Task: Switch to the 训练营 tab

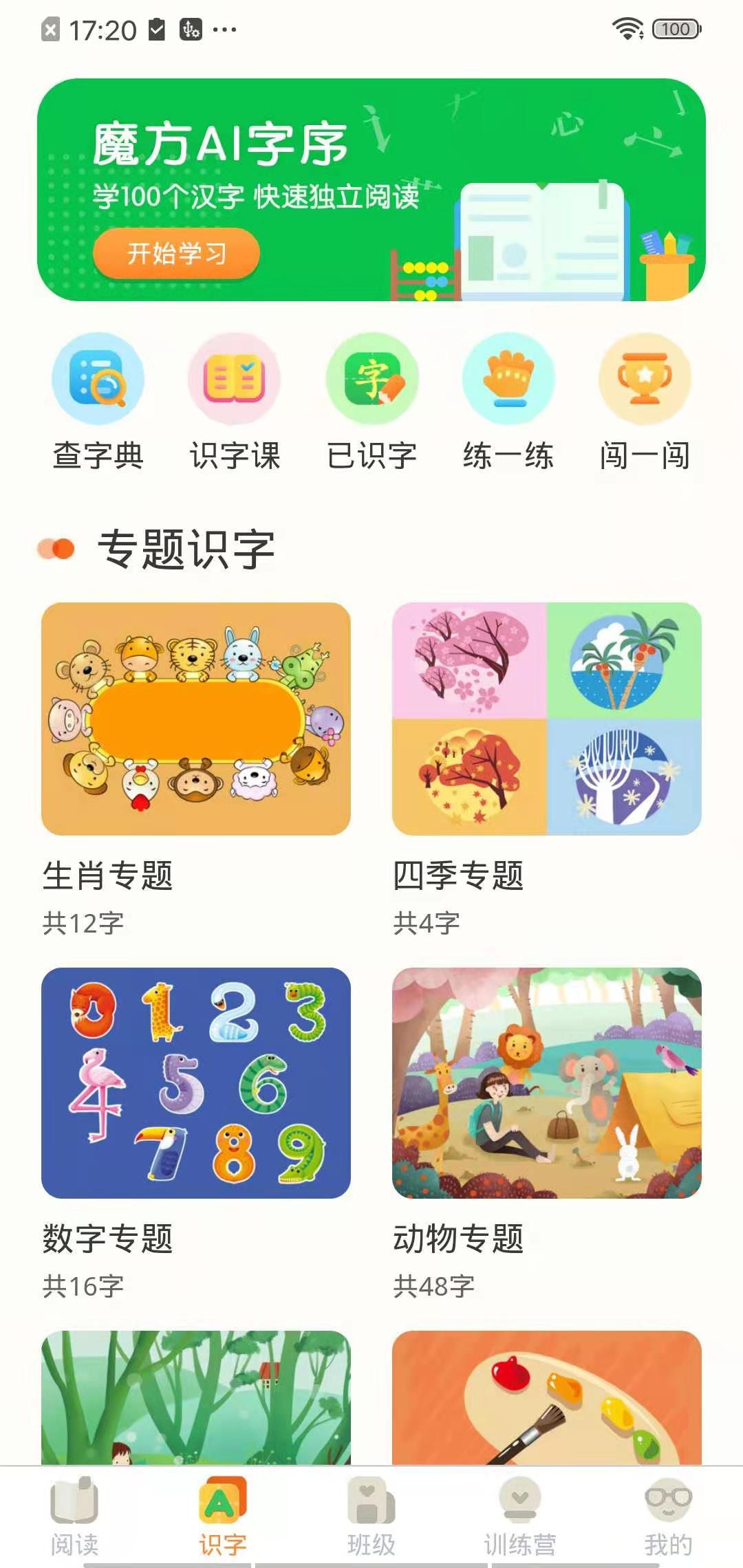Action: coord(519,1499)
